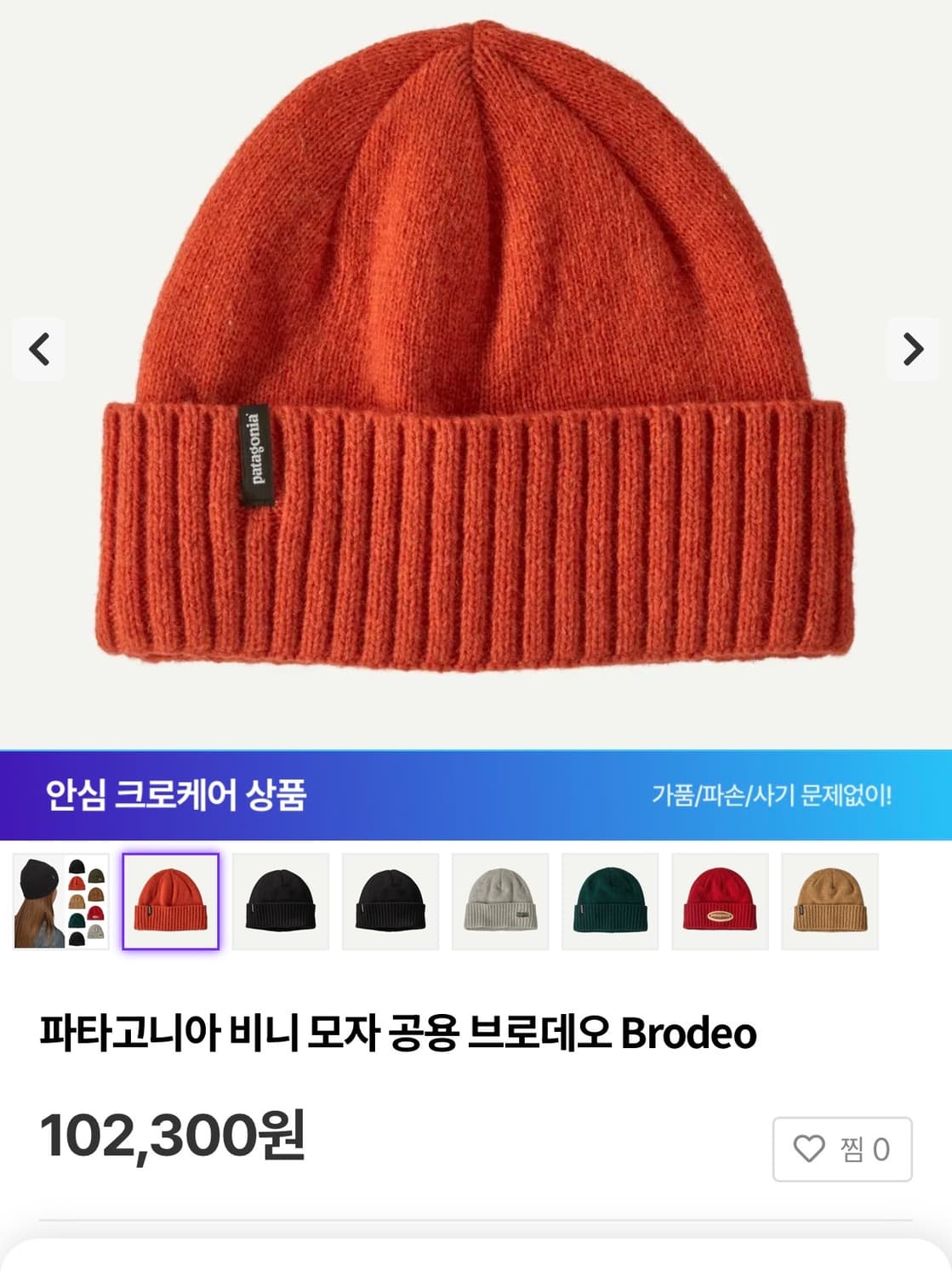
Task: Collapse to previous photo with left chevron
Action: tap(39, 348)
